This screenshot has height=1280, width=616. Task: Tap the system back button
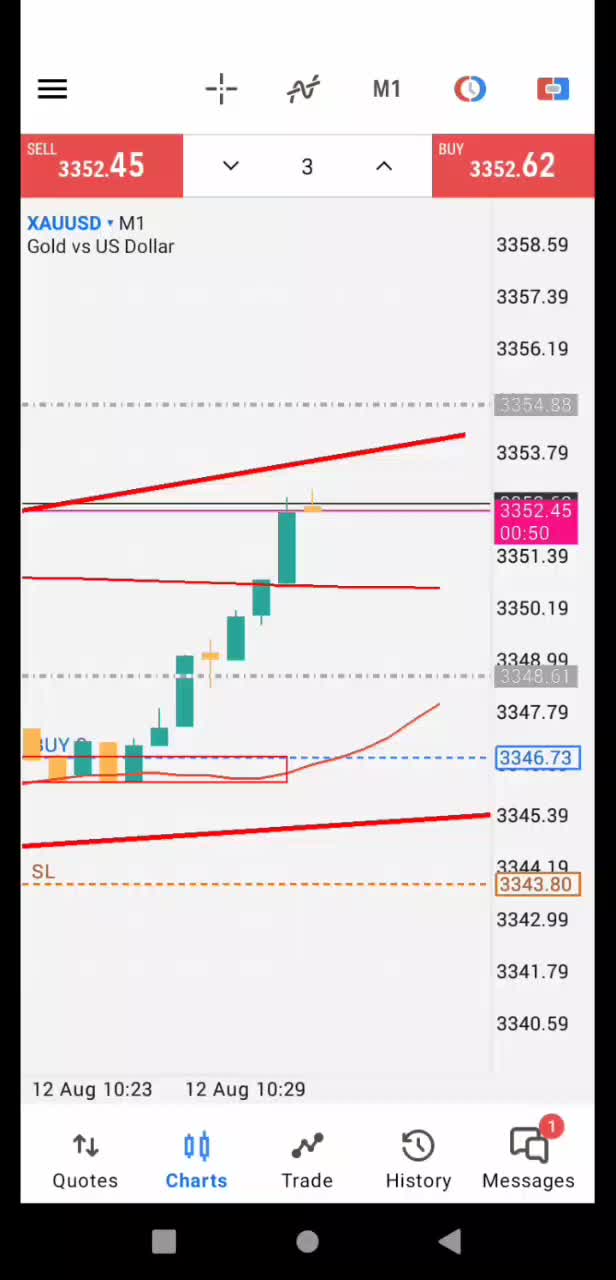[x=450, y=1242]
